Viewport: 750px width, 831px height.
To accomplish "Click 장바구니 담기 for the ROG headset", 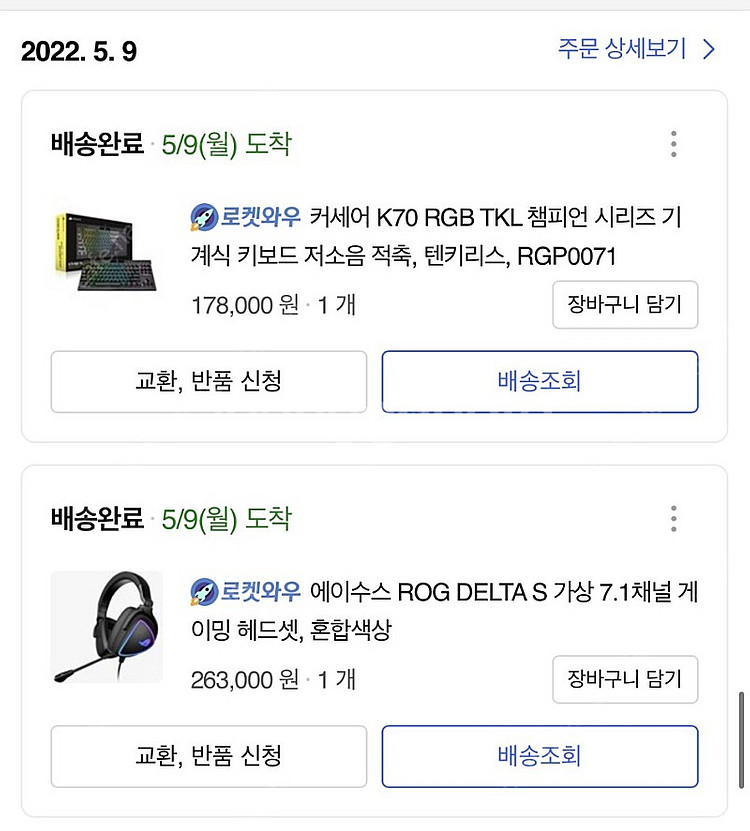I will tap(625, 680).
